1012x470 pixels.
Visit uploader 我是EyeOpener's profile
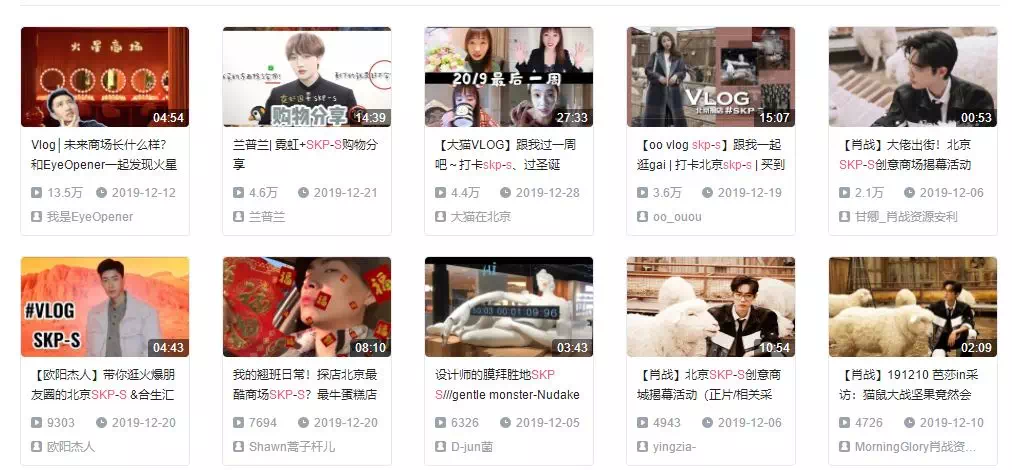[x=89, y=216]
